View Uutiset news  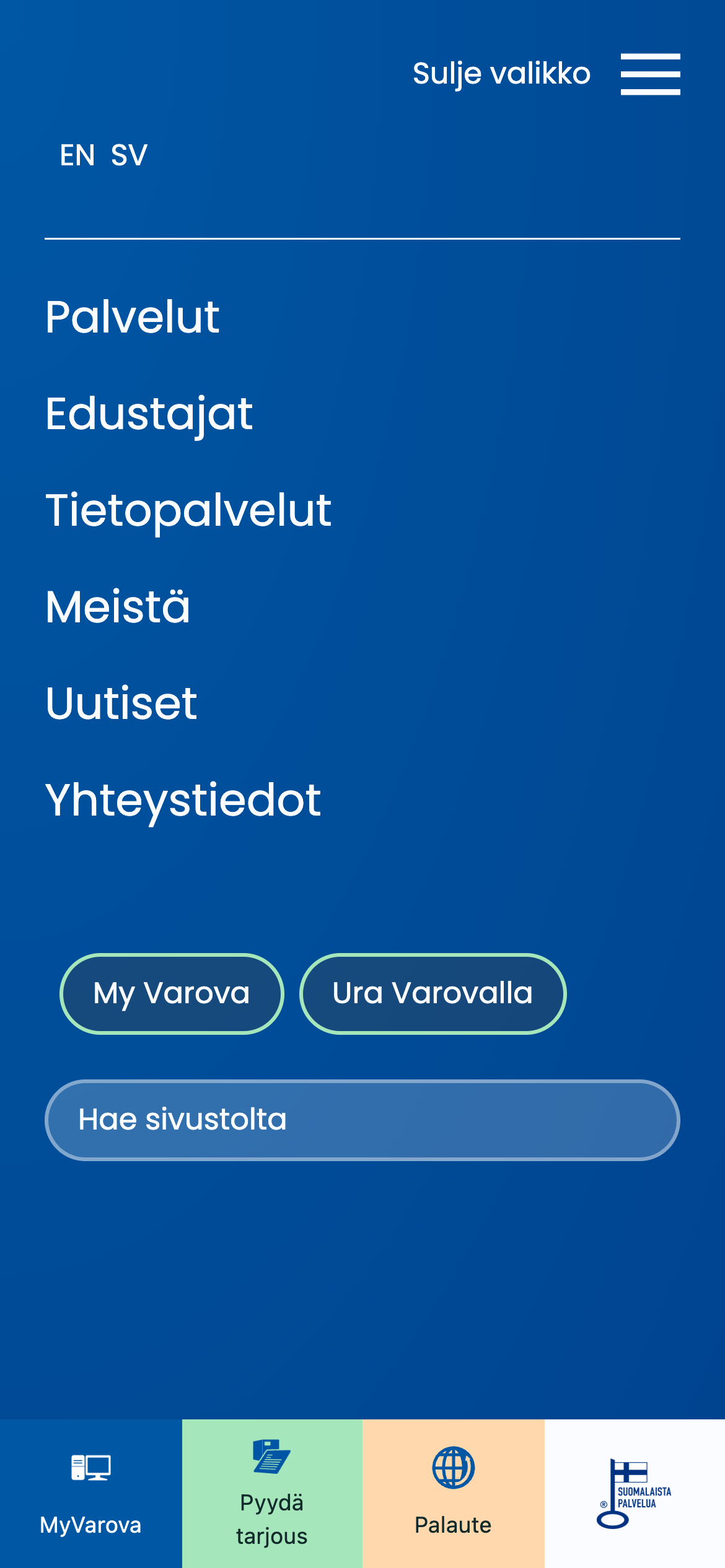click(121, 703)
